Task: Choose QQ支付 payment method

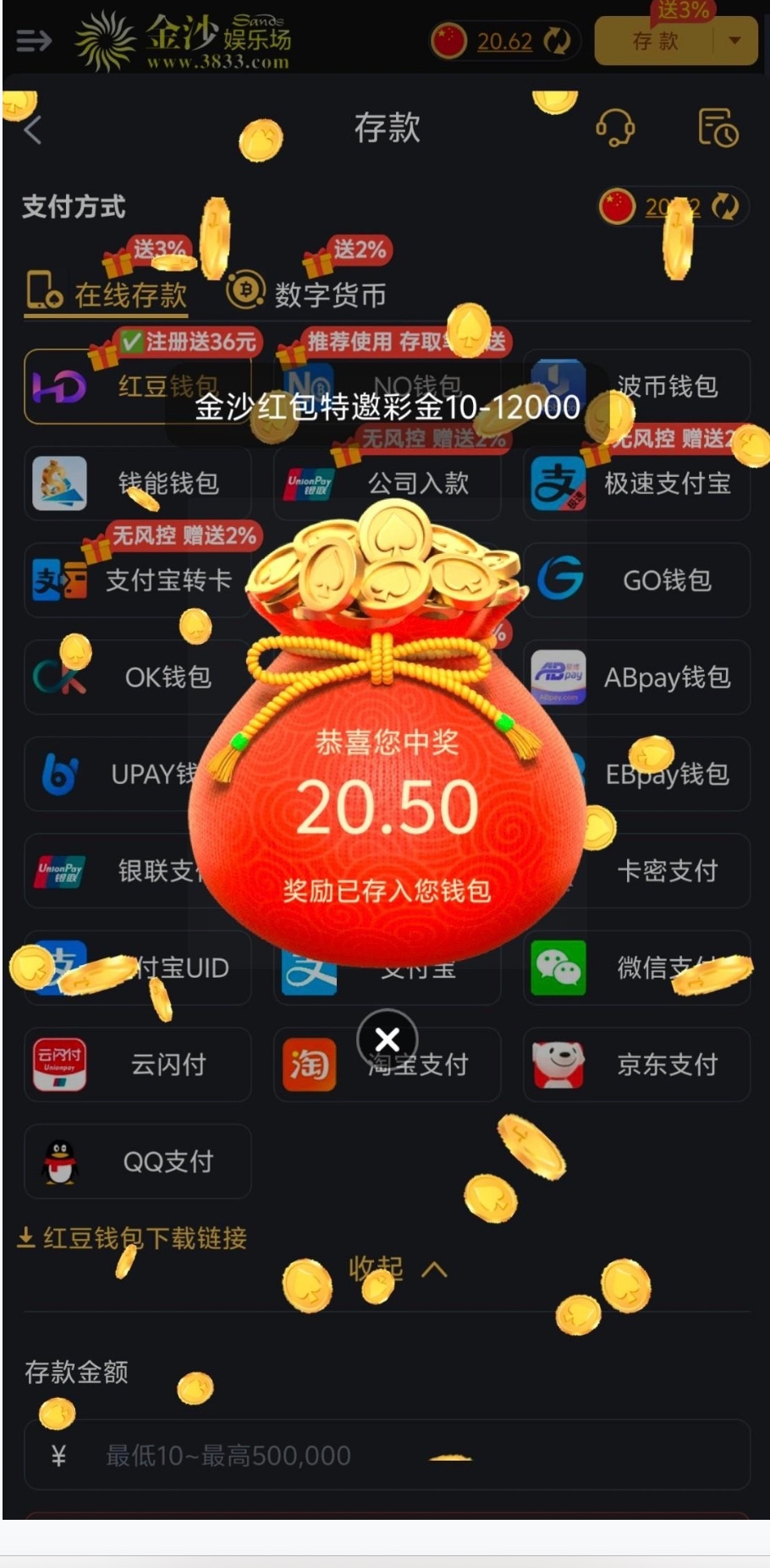Action: (137, 1161)
